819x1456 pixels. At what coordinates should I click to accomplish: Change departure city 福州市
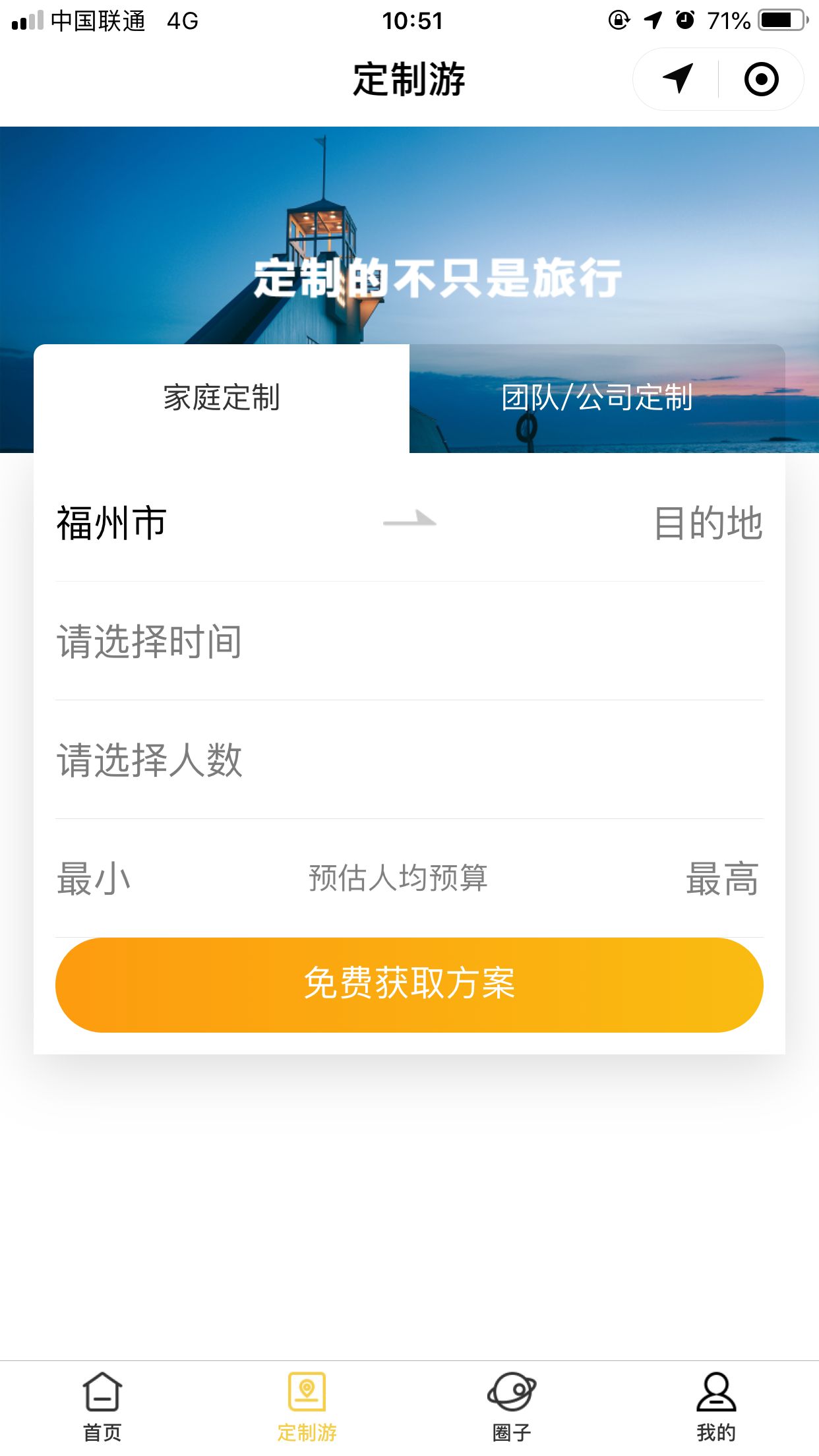(111, 523)
